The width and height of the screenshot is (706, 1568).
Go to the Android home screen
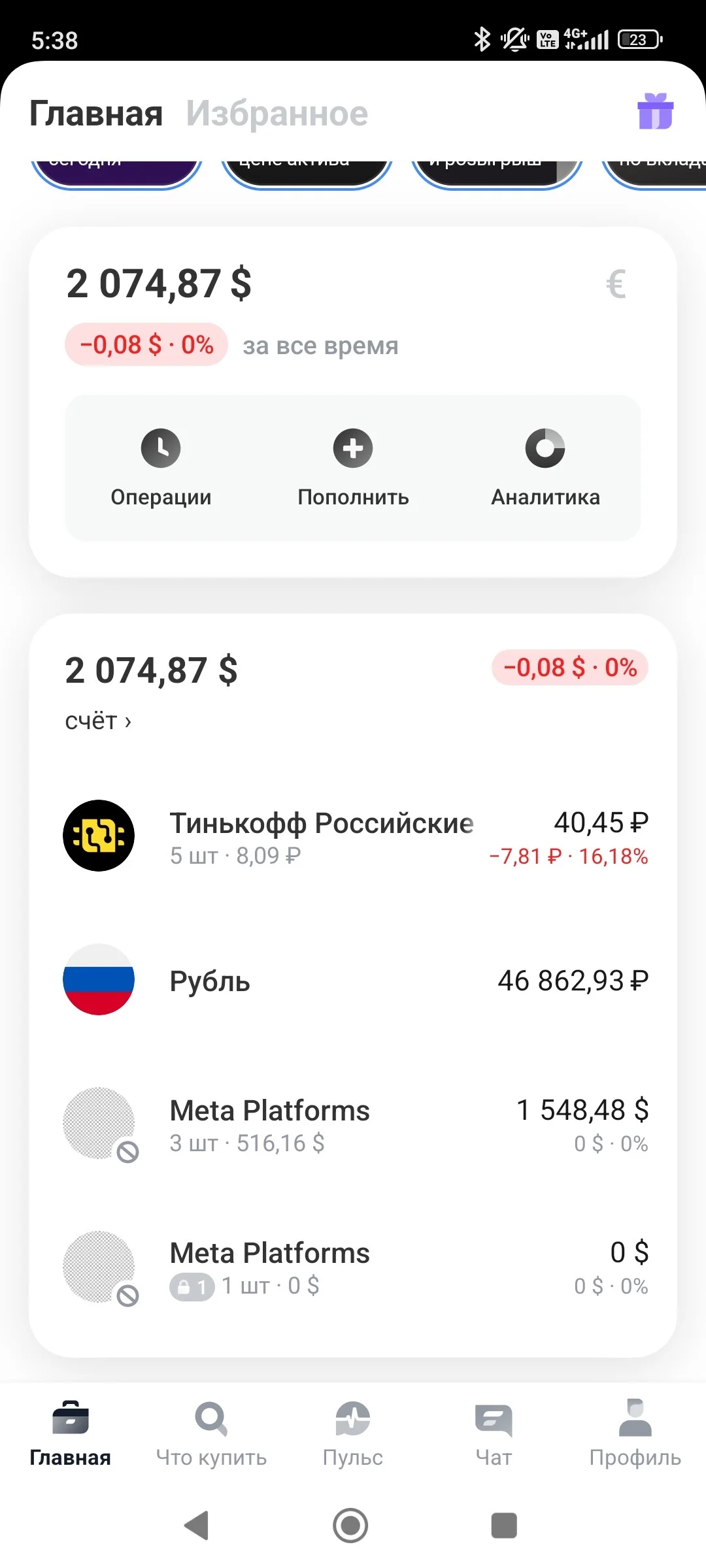tap(350, 1526)
